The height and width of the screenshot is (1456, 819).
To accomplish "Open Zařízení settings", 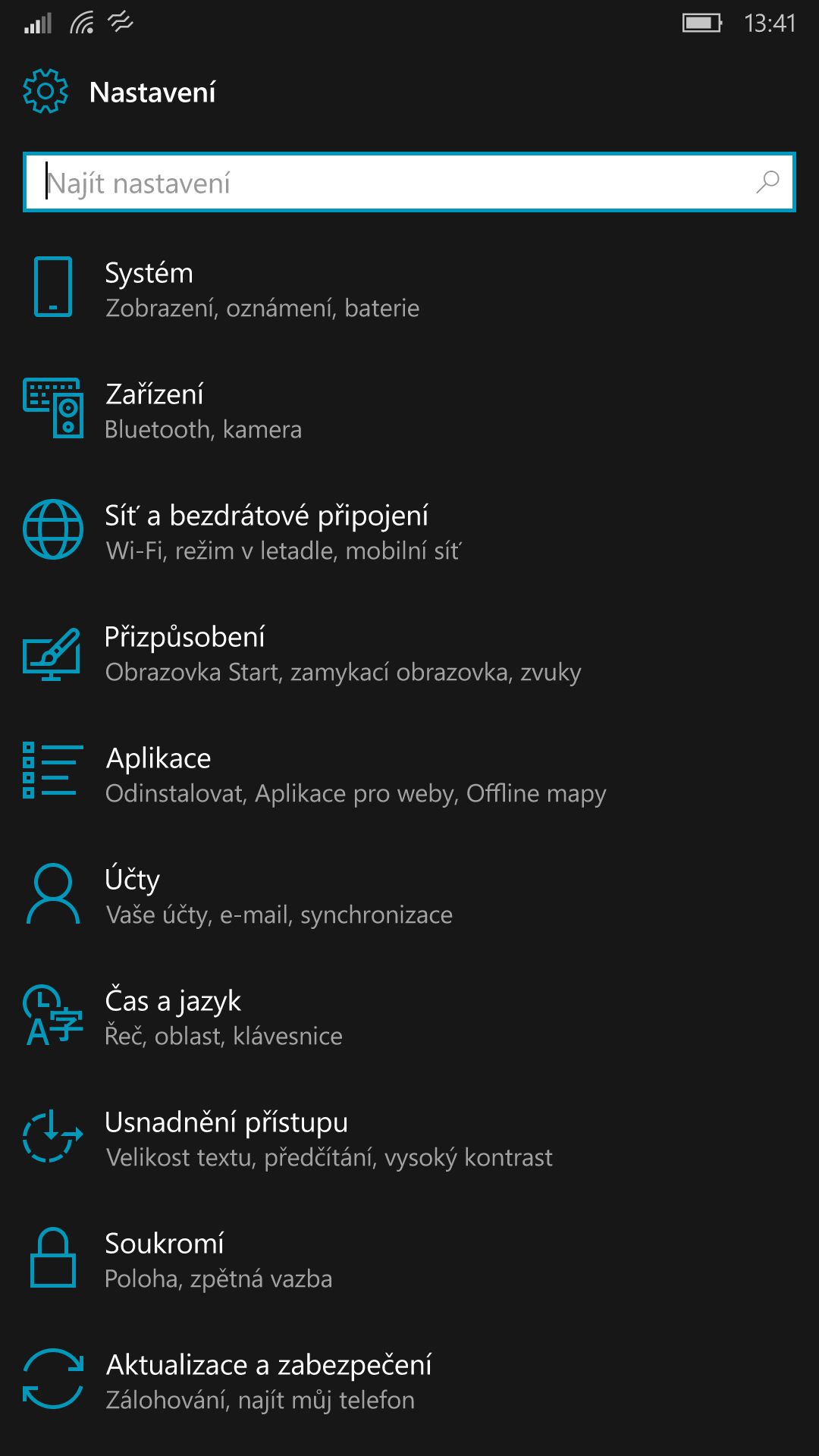I will pyautogui.click(x=203, y=410).
